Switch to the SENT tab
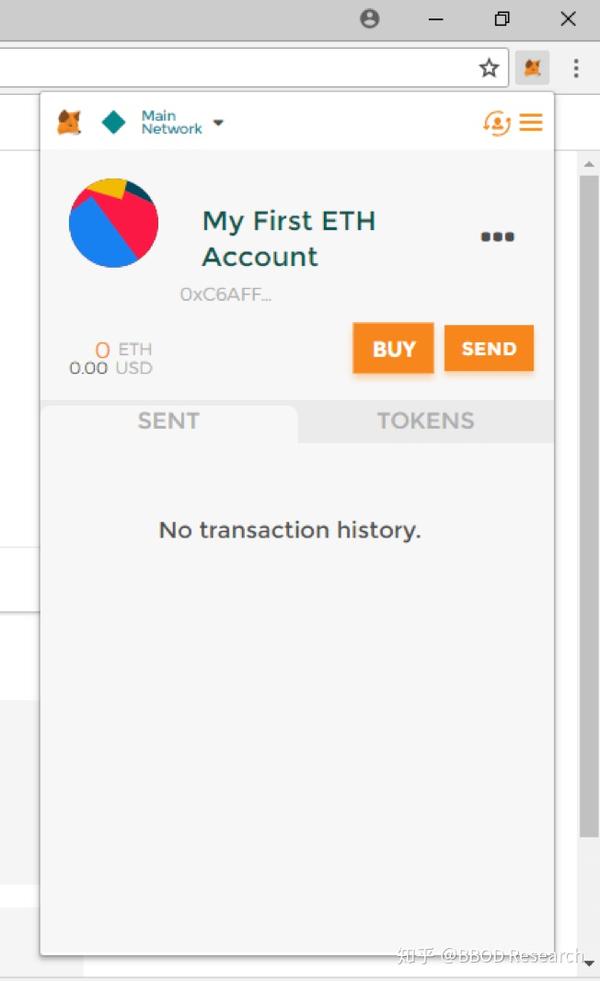600x981 pixels. (168, 421)
